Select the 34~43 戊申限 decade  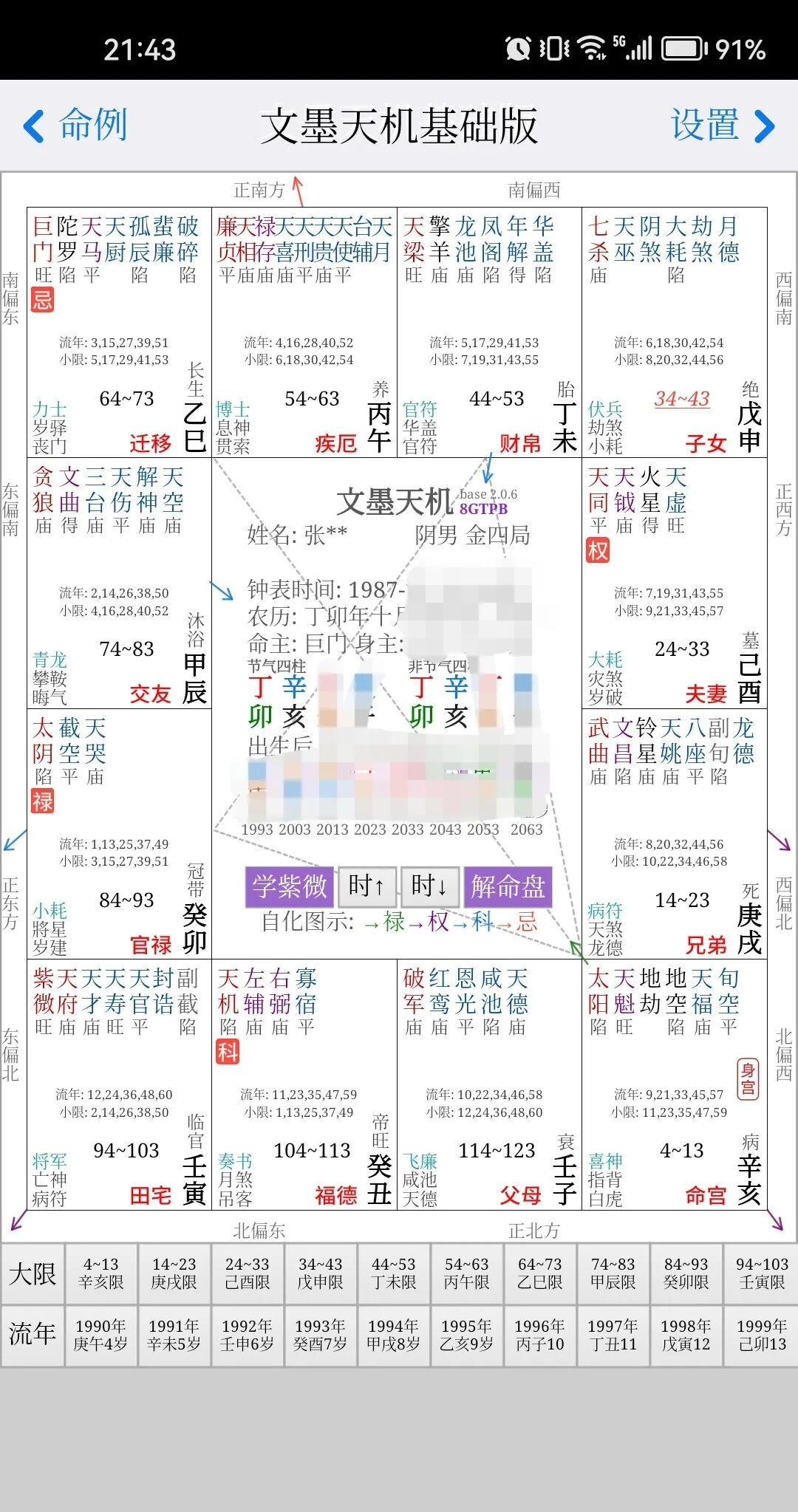coord(320,1273)
